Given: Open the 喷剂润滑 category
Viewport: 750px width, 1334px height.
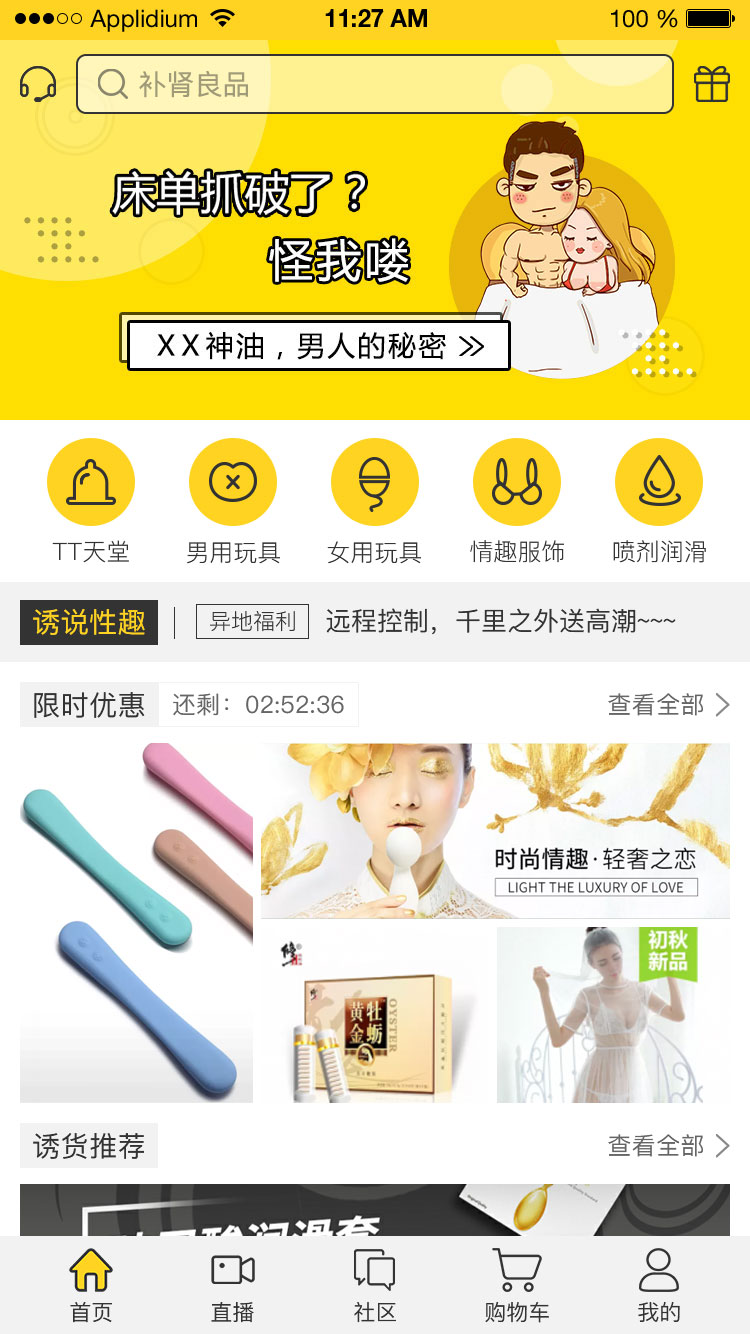Looking at the screenshot, I should coord(659,502).
